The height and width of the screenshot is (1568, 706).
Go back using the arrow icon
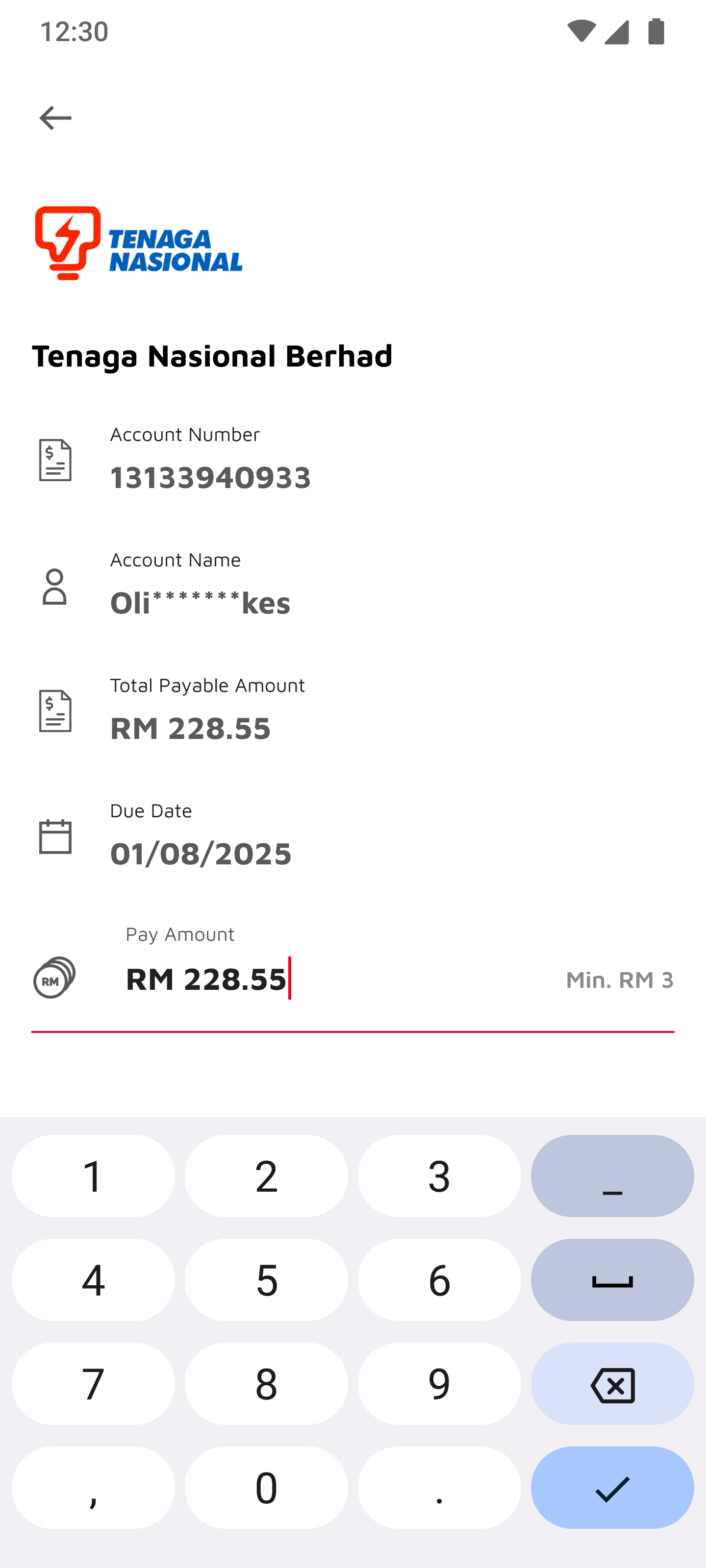pyautogui.click(x=55, y=118)
